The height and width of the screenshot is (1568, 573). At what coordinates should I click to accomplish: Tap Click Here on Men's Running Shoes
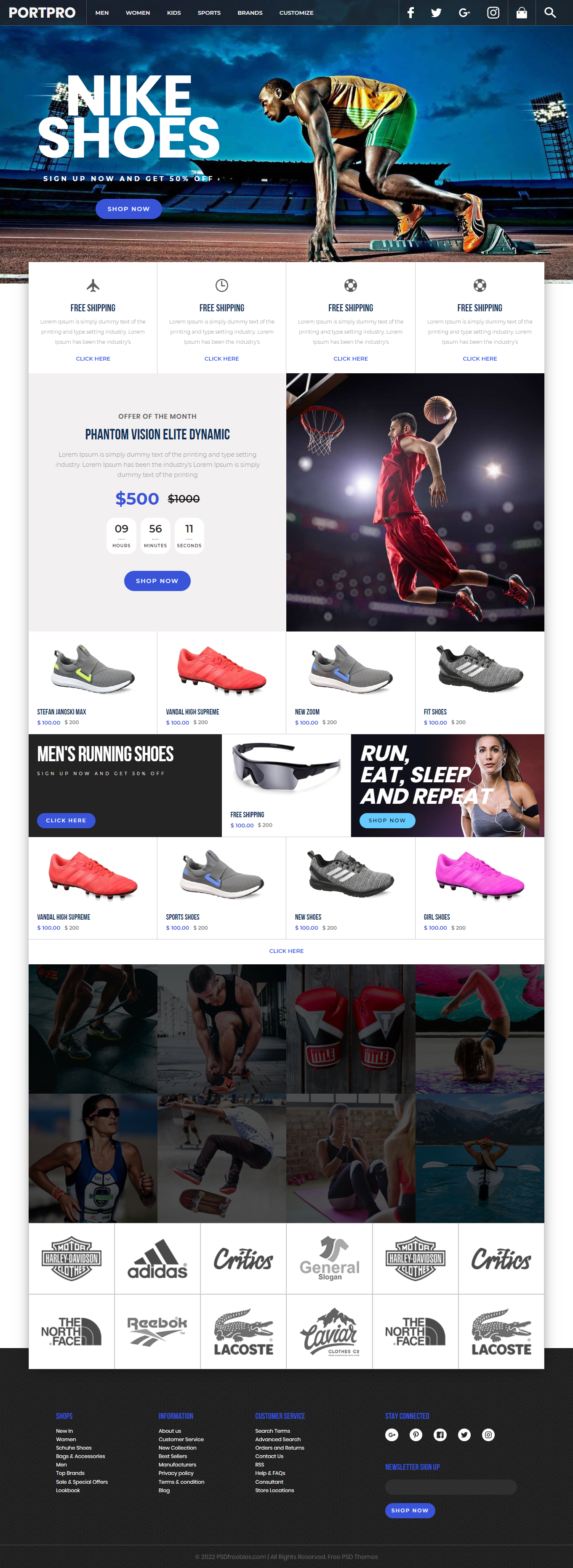pos(66,821)
